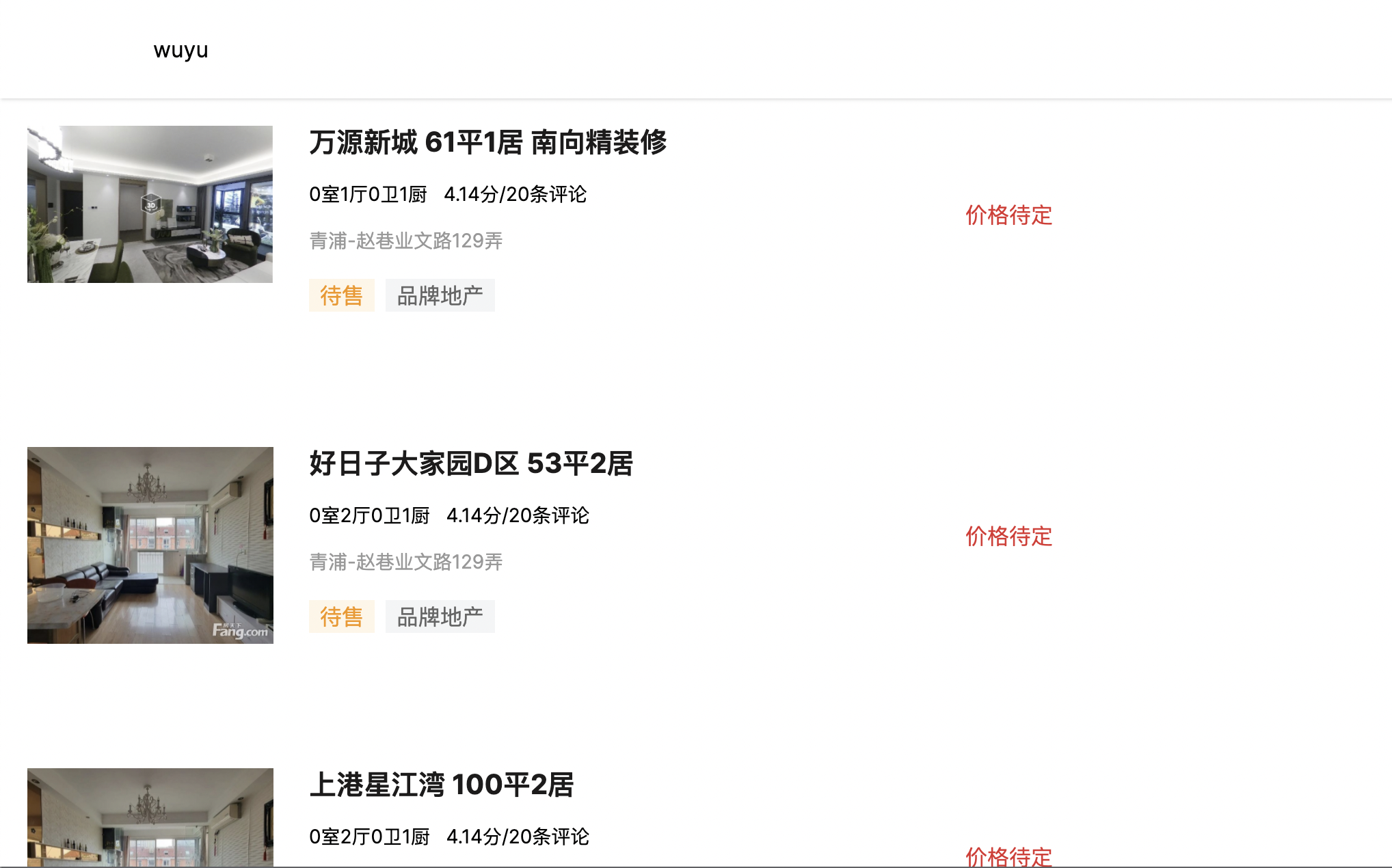Open the 上港星江湾 100平2居 listing
Screen dimensions: 1392x868
[x=442, y=785]
